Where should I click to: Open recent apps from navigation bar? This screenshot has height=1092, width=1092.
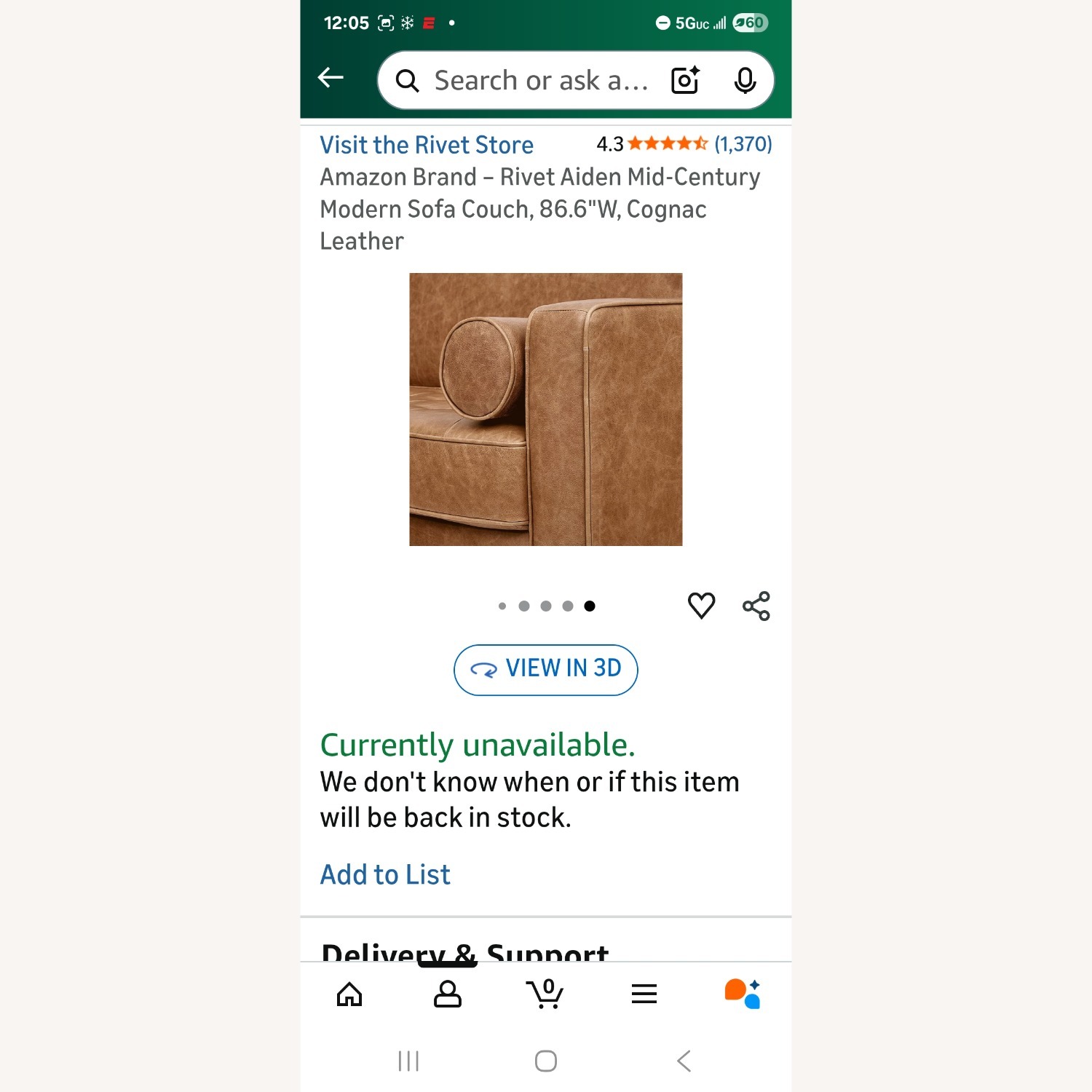[x=408, y=1061]
